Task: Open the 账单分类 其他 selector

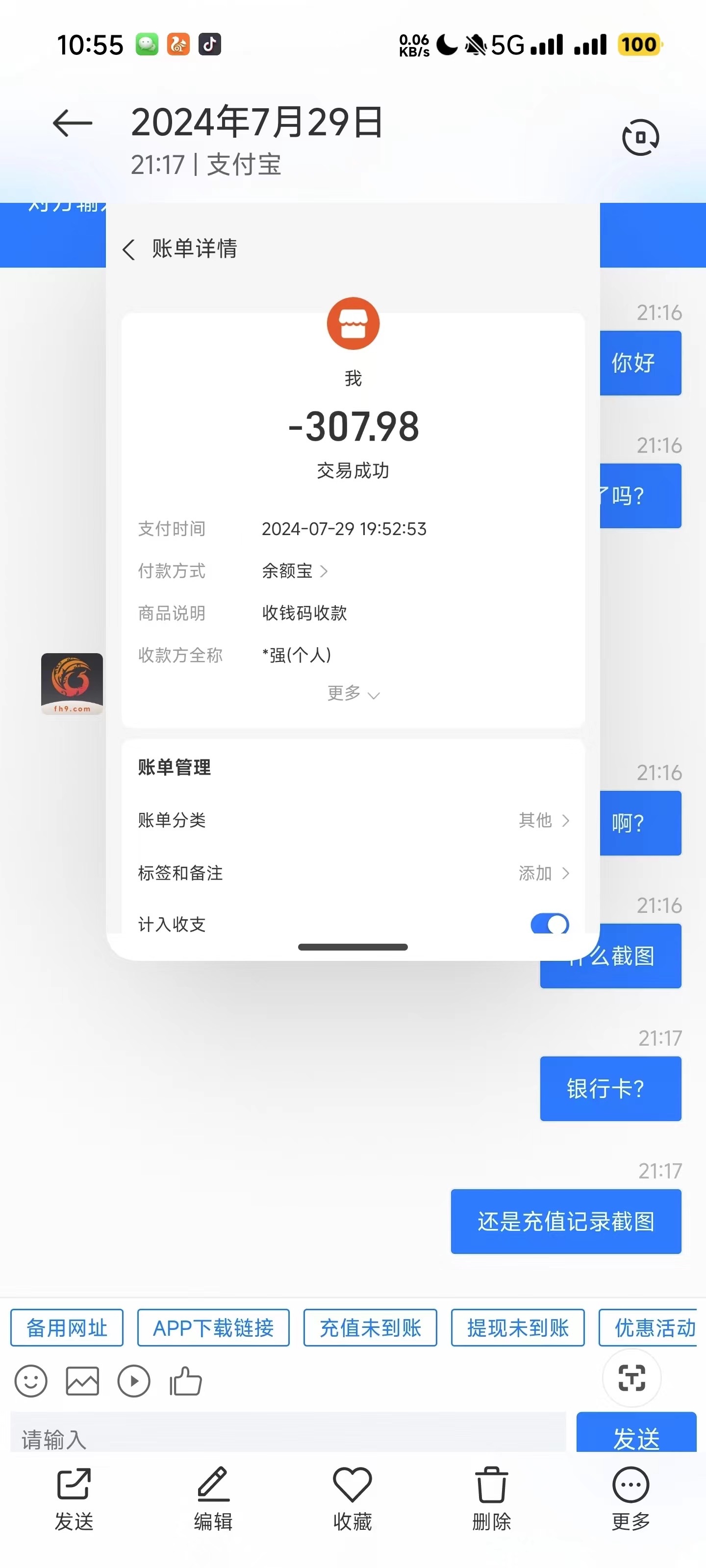Action: [543, 821]
